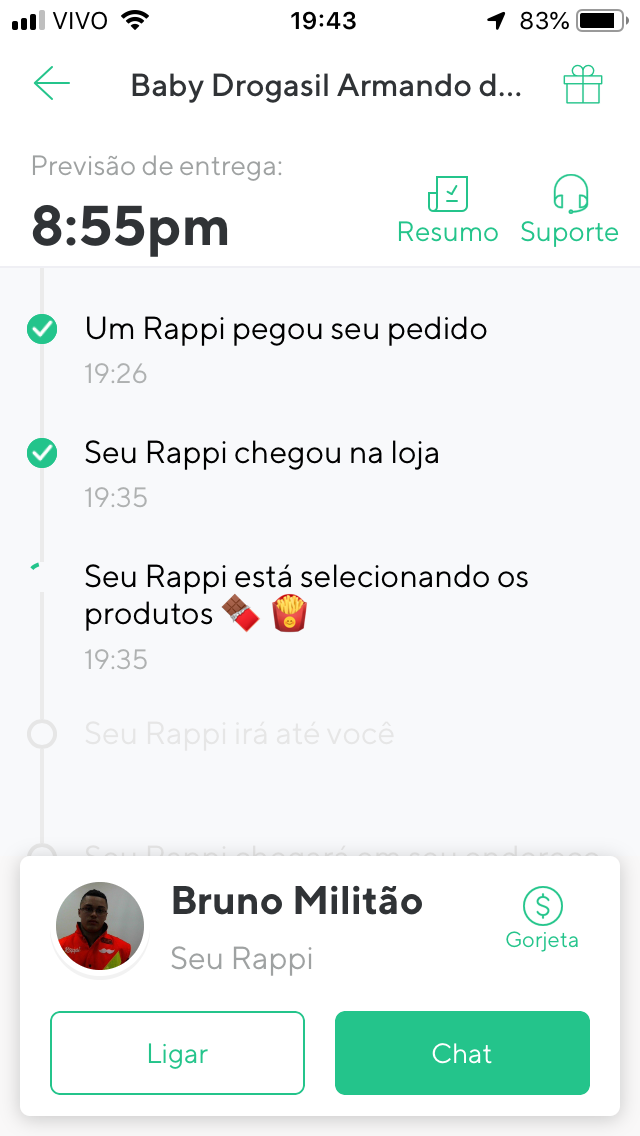
Task: Open the gift box icon
Action: (x=582, y=85)
